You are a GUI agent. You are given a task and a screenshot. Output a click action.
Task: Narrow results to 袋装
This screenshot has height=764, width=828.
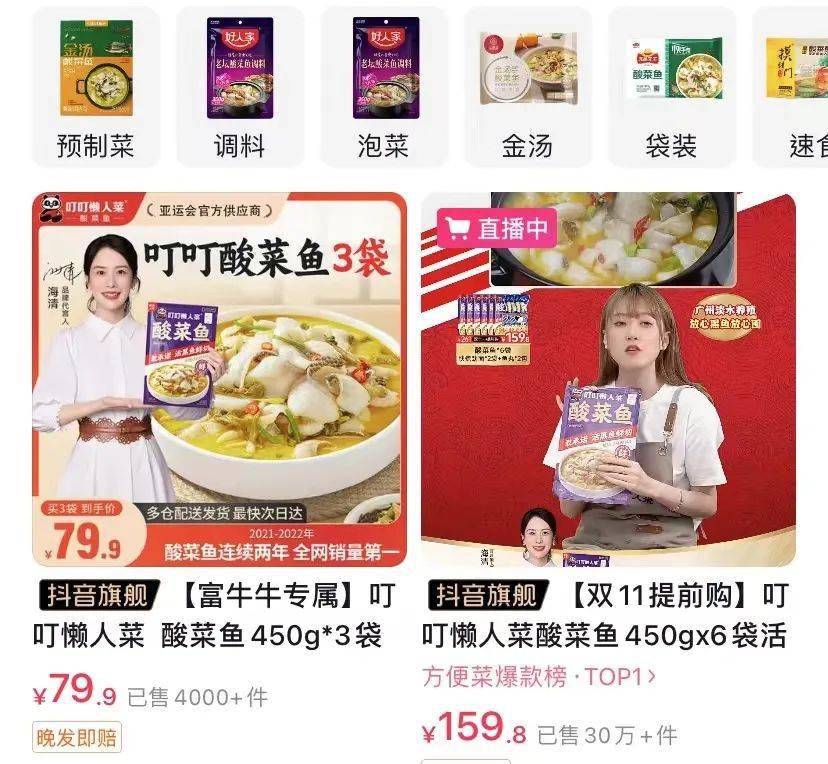671,87
